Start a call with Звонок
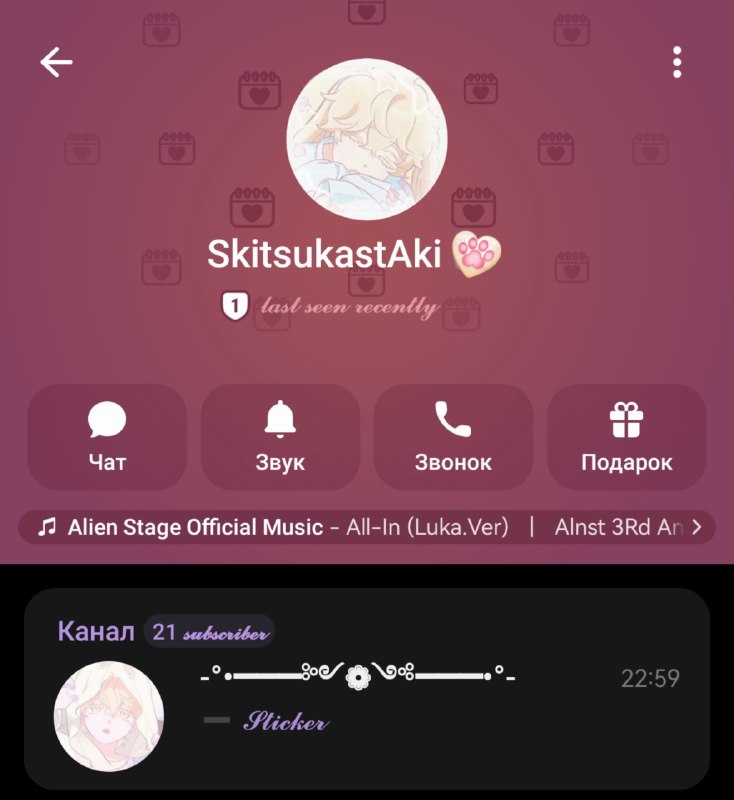 [453, 437]
